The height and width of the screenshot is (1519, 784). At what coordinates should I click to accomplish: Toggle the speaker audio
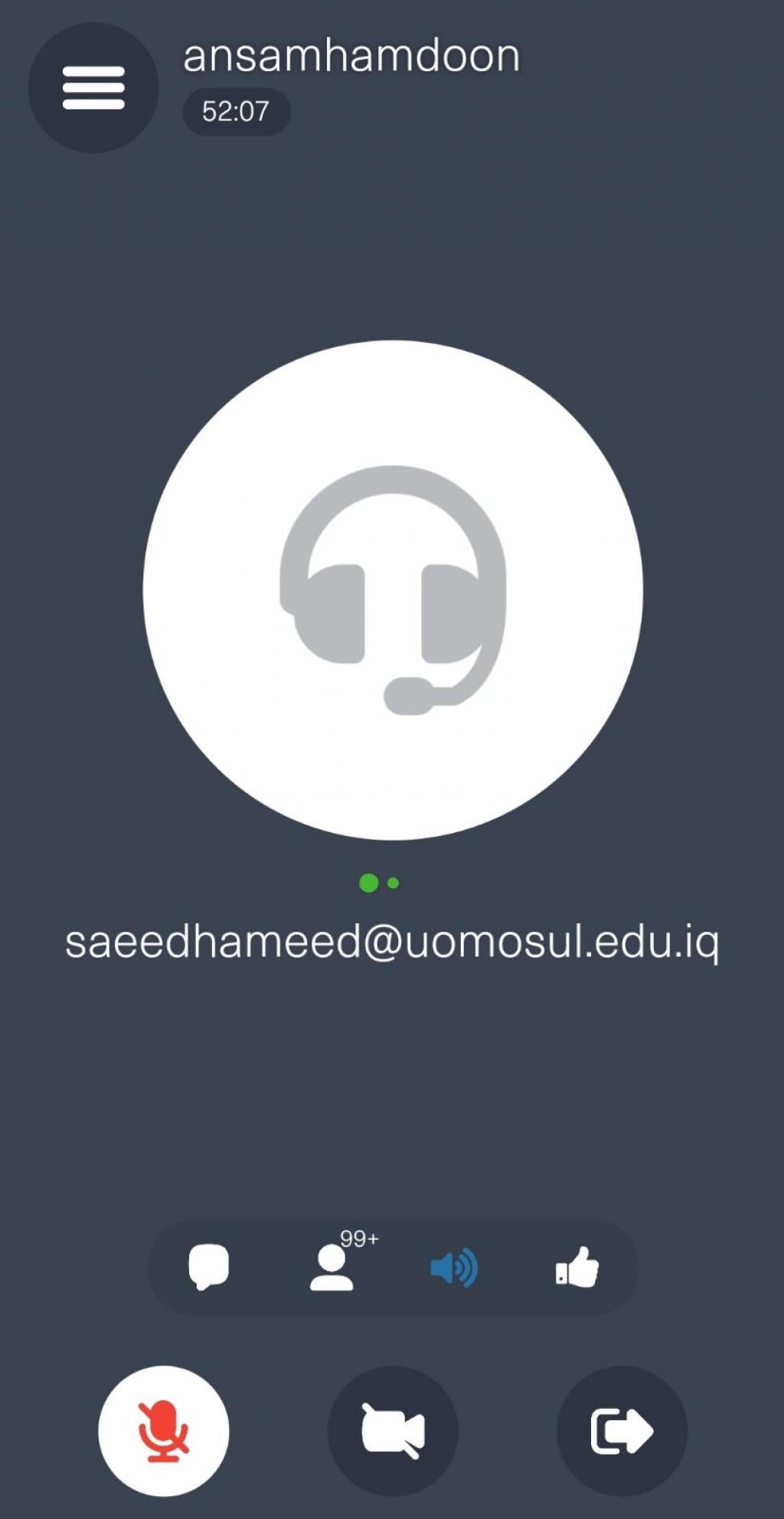(x=454, y=1269)
